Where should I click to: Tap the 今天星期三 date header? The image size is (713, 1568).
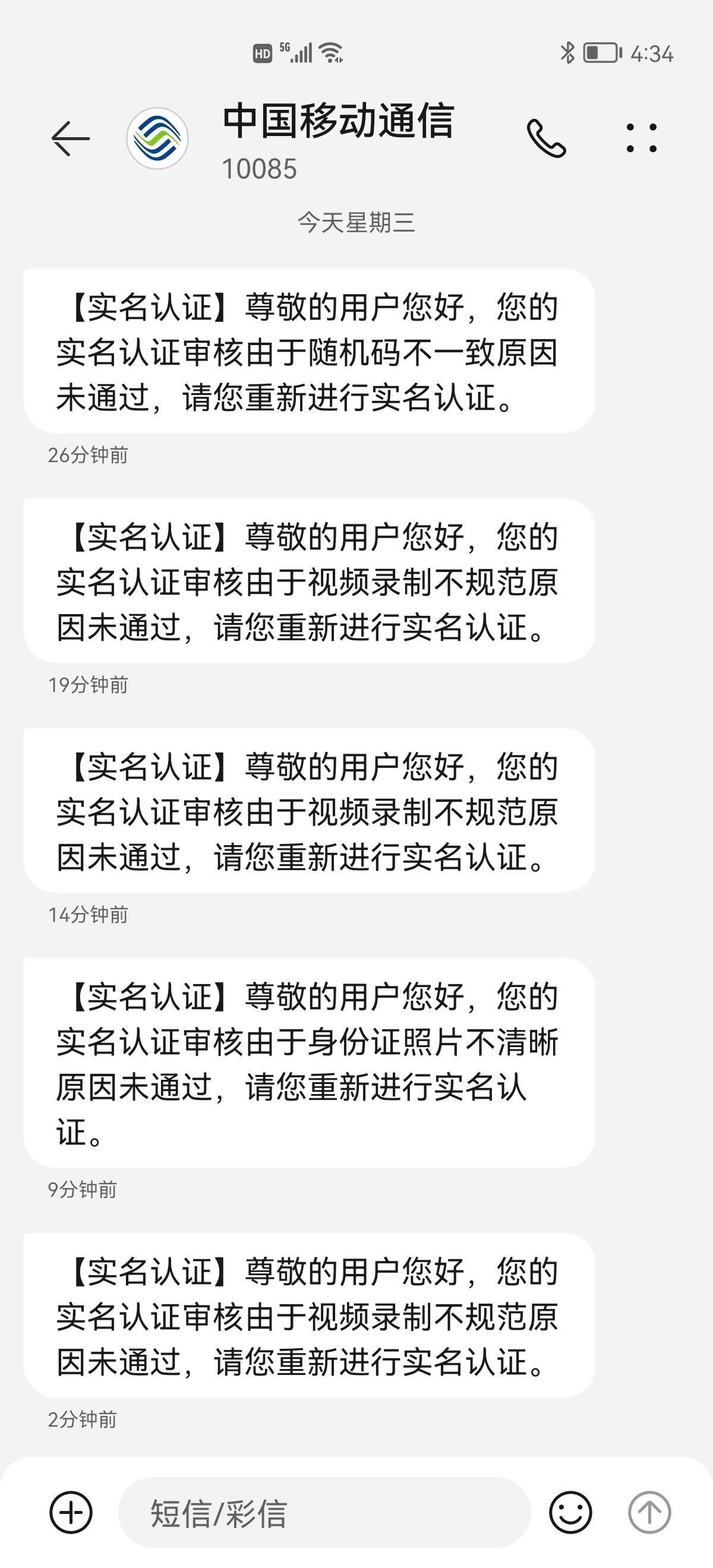[356, 223]
